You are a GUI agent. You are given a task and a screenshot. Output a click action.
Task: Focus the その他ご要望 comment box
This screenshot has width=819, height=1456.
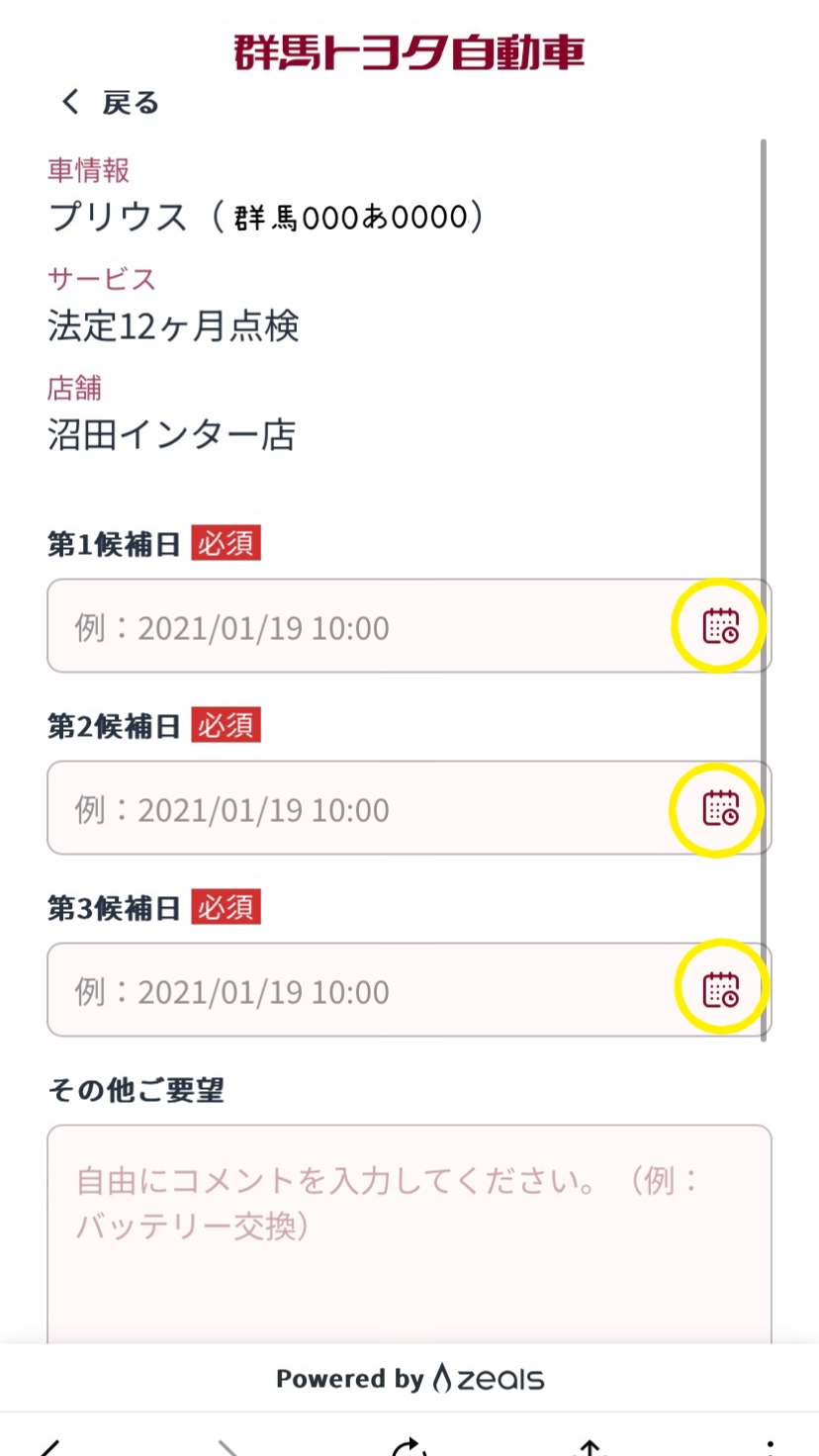click(409, 1236)
